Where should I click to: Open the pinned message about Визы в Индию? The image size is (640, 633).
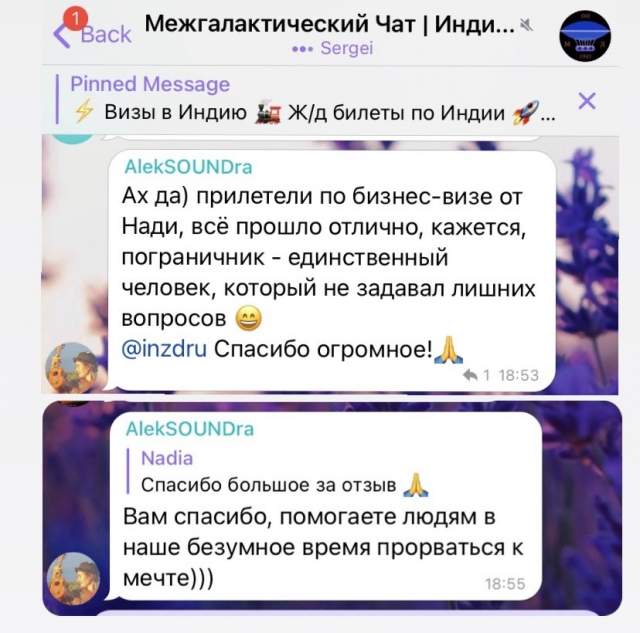tap(310, 99)
